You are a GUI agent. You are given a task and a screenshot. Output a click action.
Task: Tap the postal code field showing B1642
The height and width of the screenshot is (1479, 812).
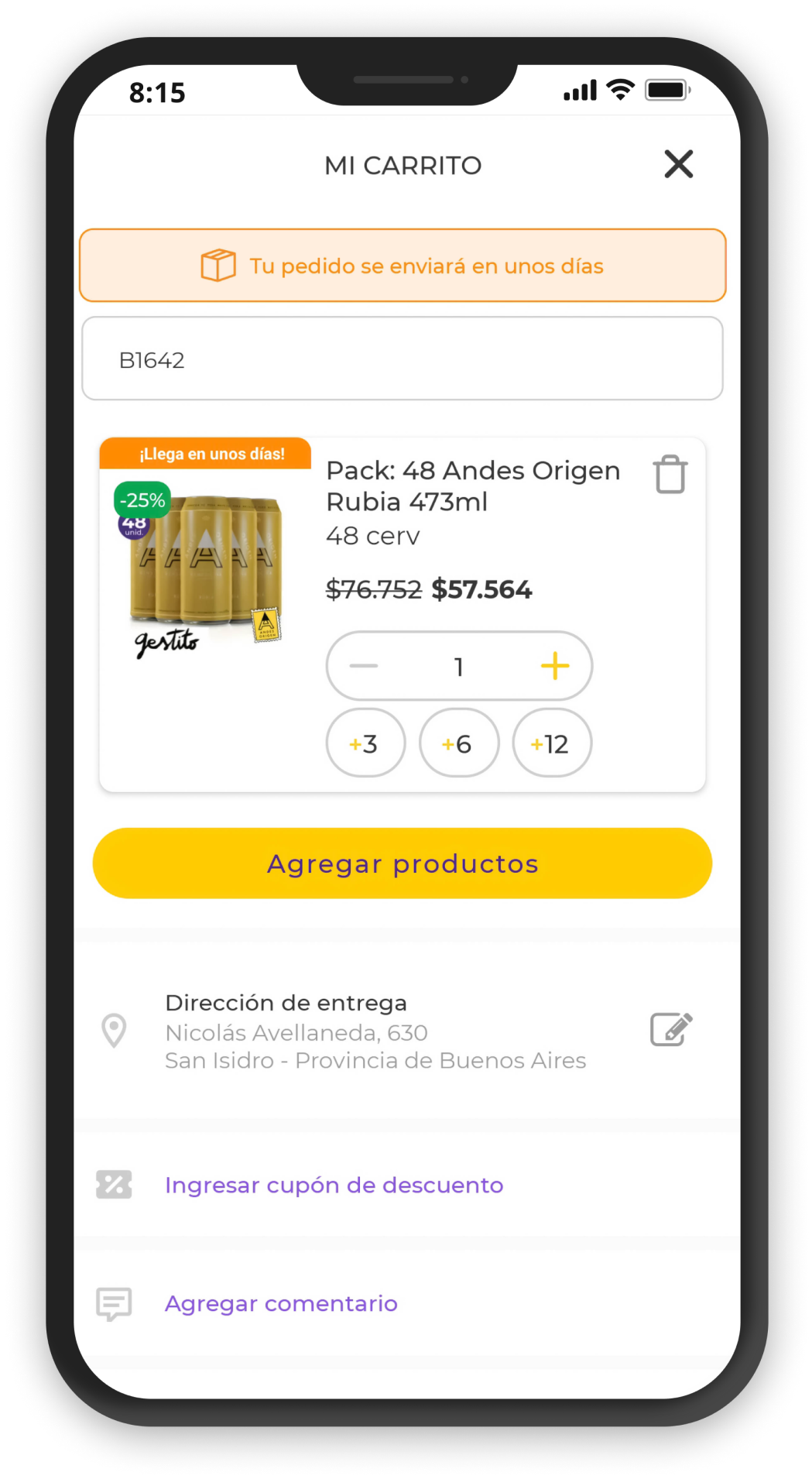coord(403,359)
